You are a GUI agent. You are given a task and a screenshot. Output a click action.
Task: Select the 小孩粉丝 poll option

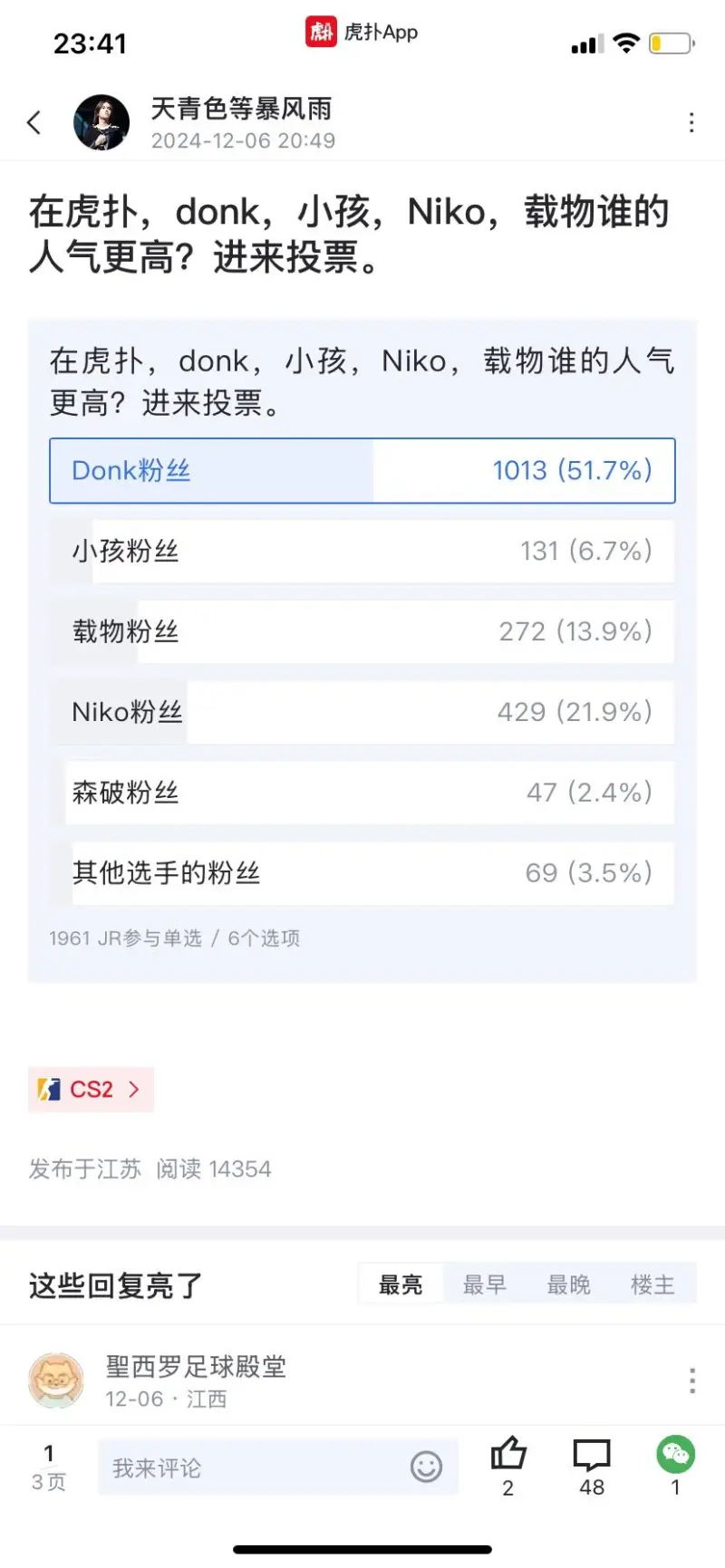(x=362, y=551)
